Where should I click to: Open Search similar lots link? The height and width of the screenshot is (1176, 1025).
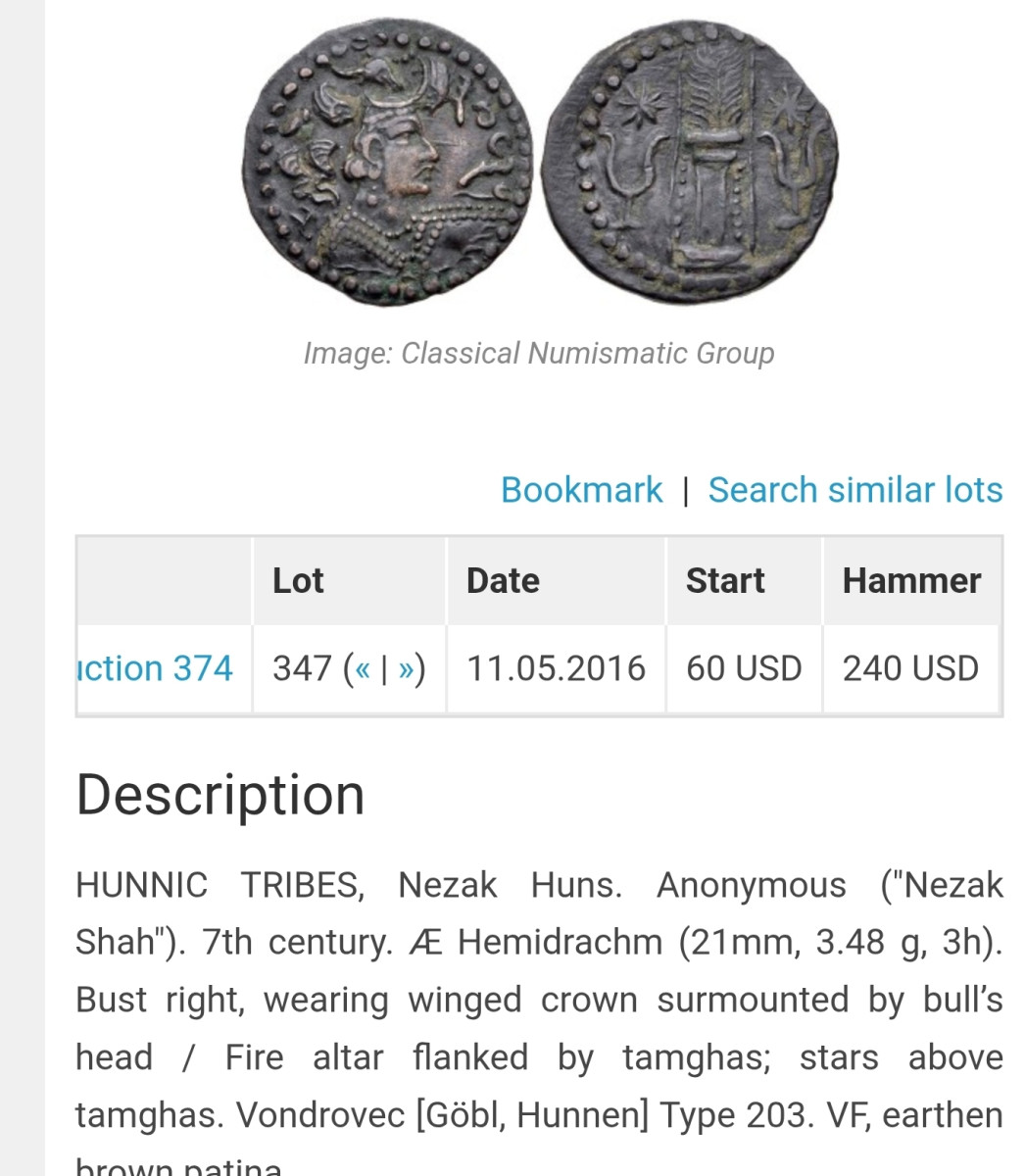click(x=854, y=490)
